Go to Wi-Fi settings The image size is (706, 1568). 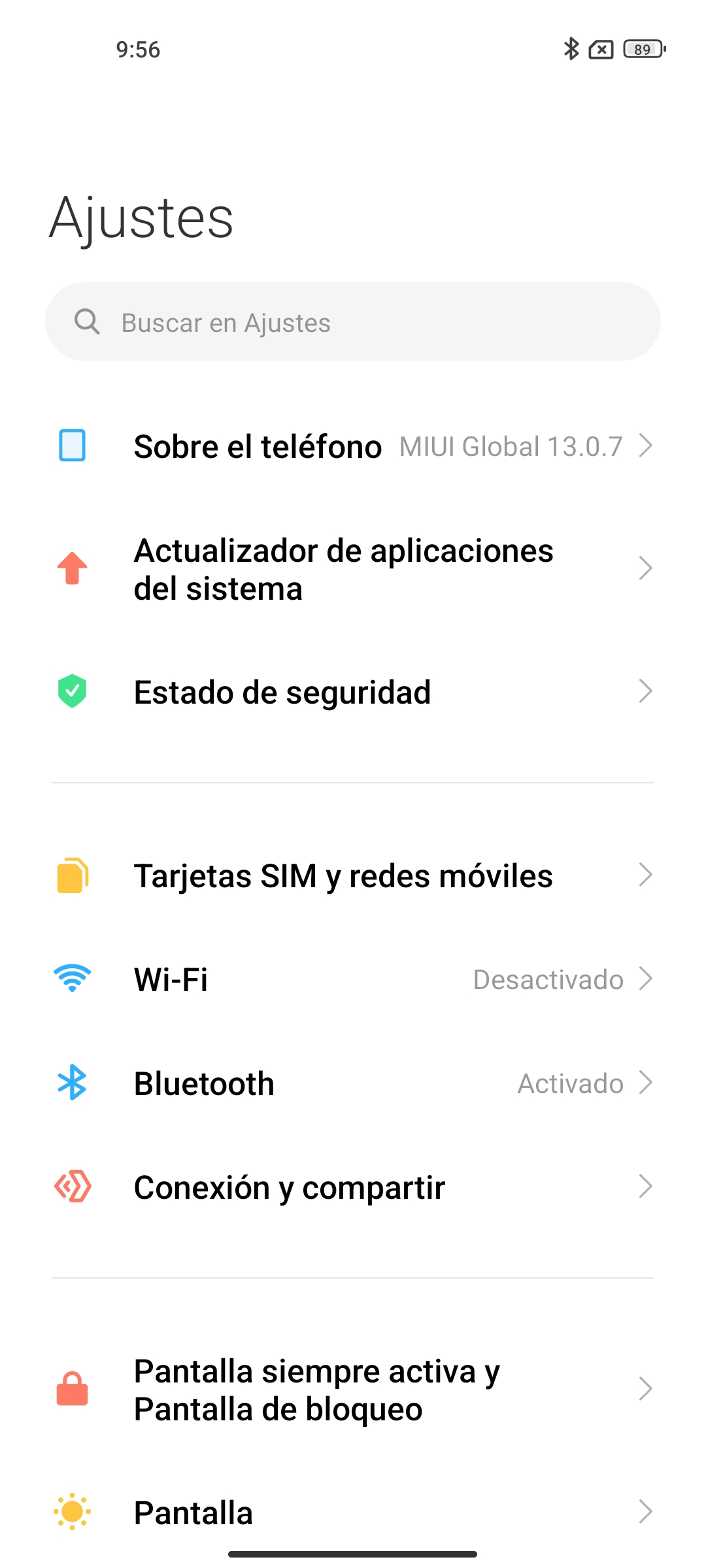353,979
